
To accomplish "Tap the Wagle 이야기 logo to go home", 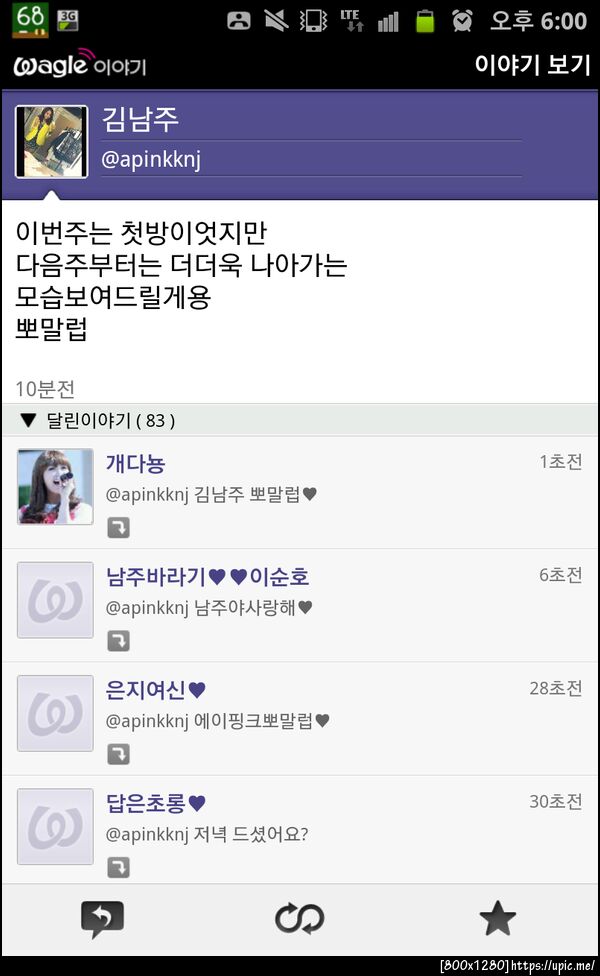I will [80, 66].
